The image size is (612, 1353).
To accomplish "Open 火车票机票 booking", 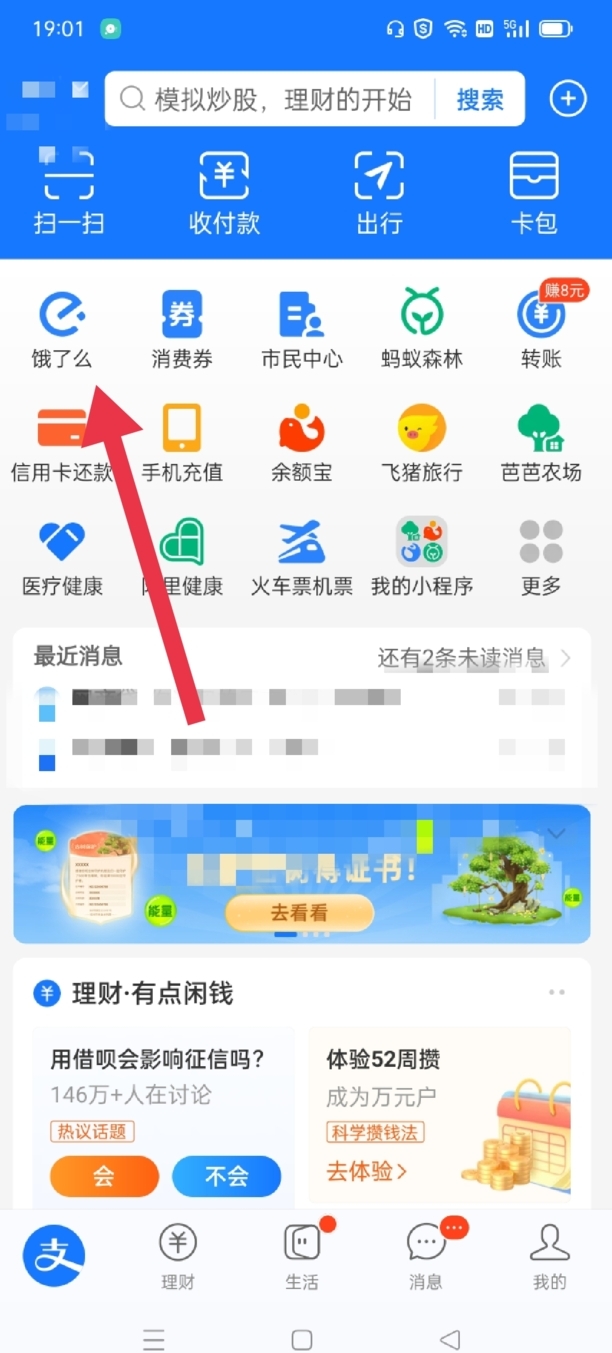I will 301,557.
